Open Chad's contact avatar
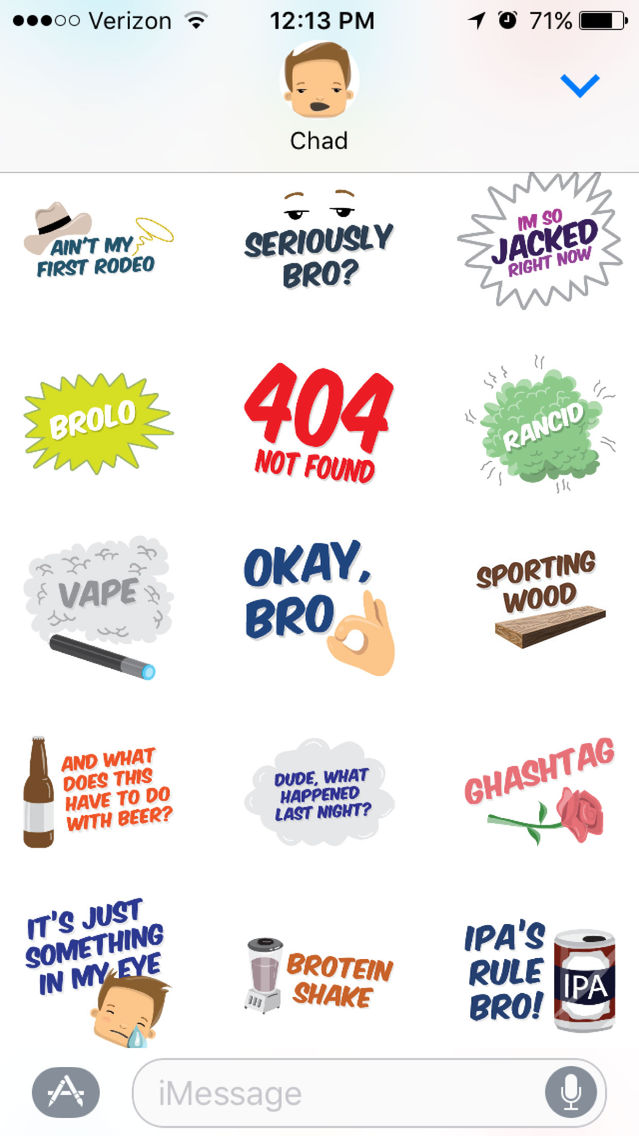This screenshot has width=639, height=1136. 319,80
